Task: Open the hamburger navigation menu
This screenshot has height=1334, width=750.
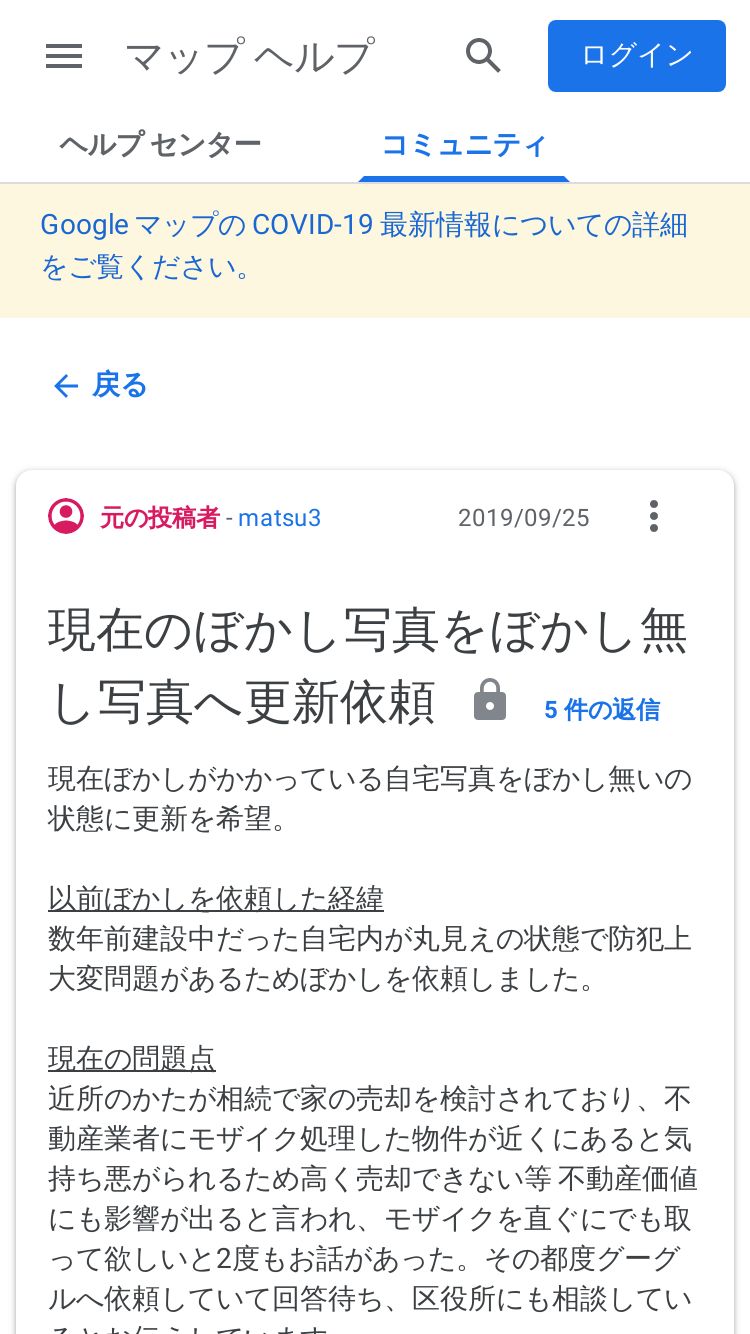Action: (64, 56)
